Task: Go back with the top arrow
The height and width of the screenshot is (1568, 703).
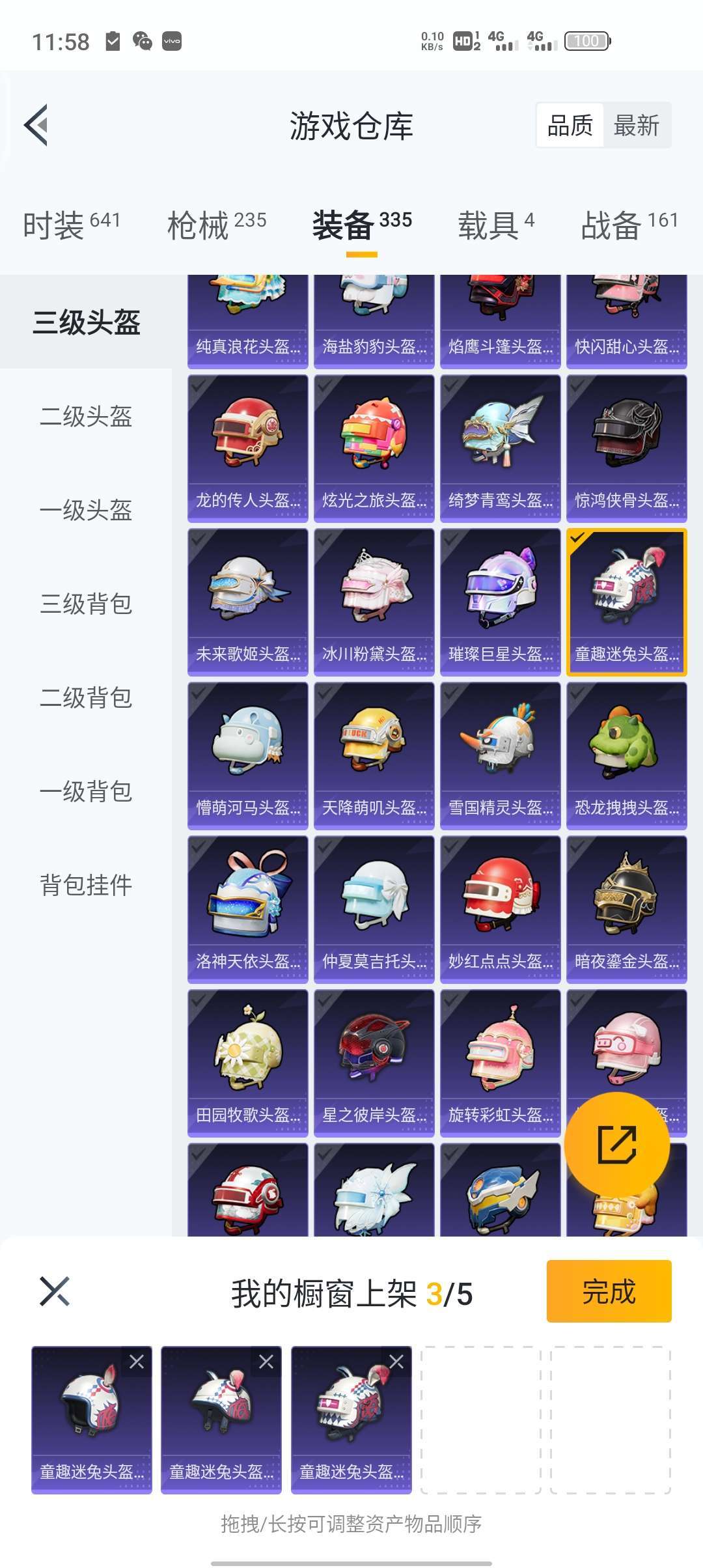Action: (36, 125)
